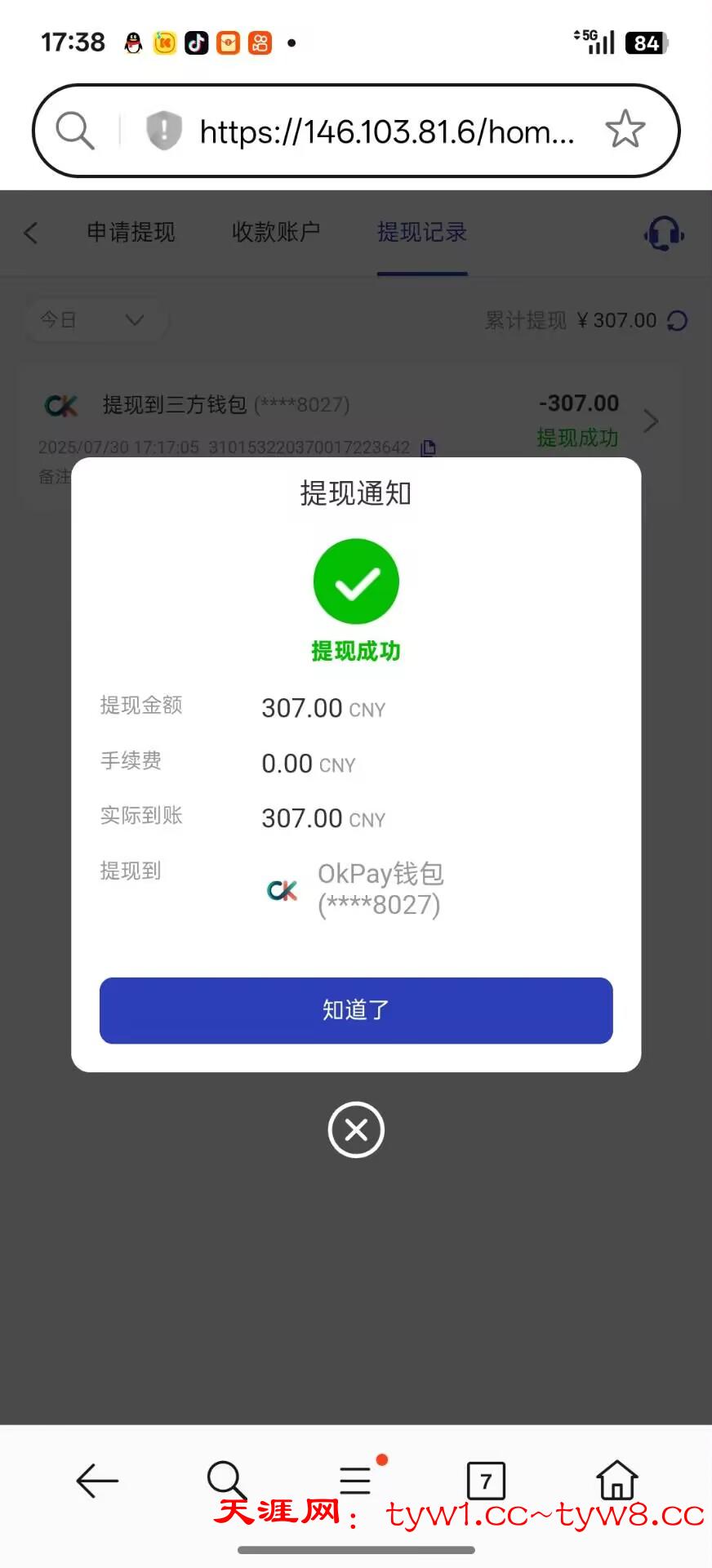
Task: Open the tab switcher showing 7 tabs
Action: pyautogui.click(x=486, y=1481)
